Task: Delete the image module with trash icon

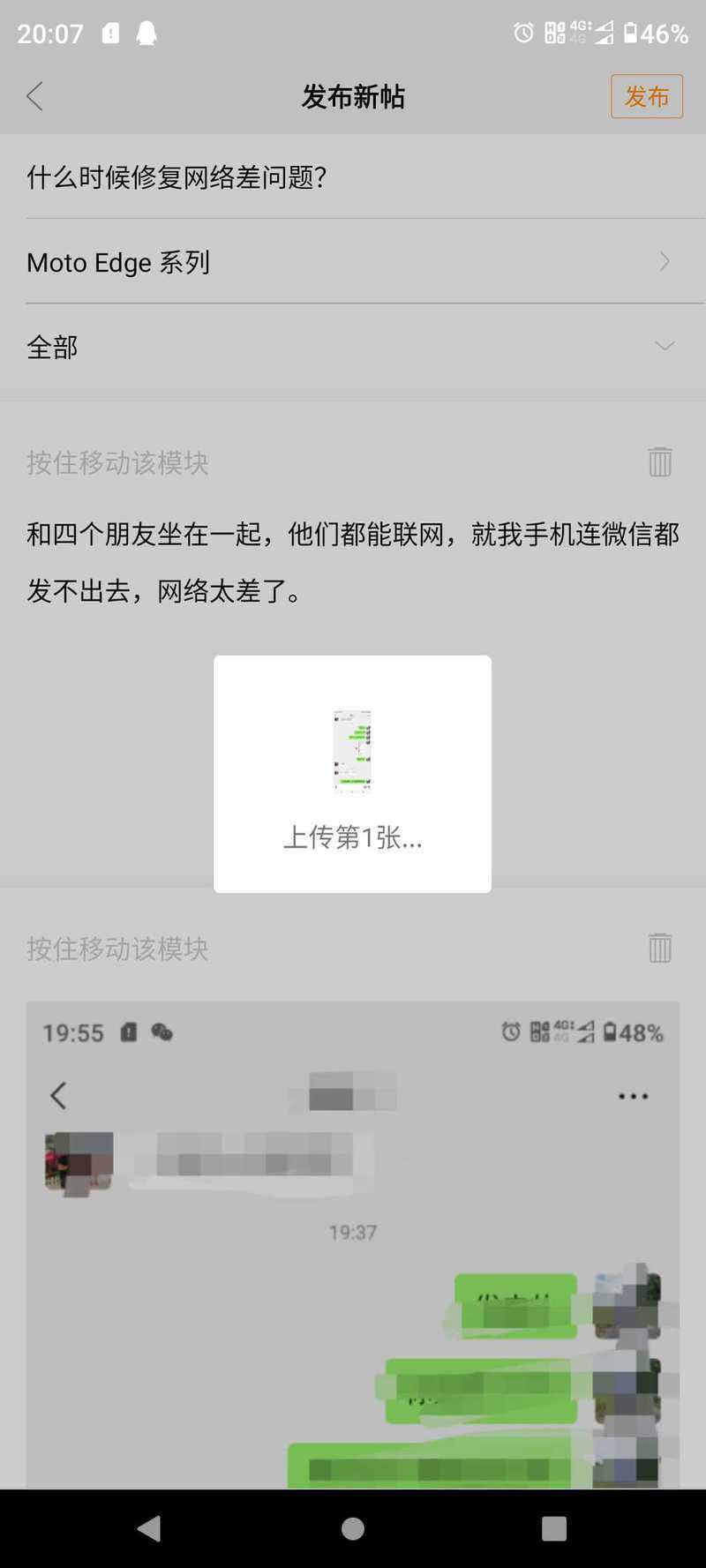Action: (659, 948)
